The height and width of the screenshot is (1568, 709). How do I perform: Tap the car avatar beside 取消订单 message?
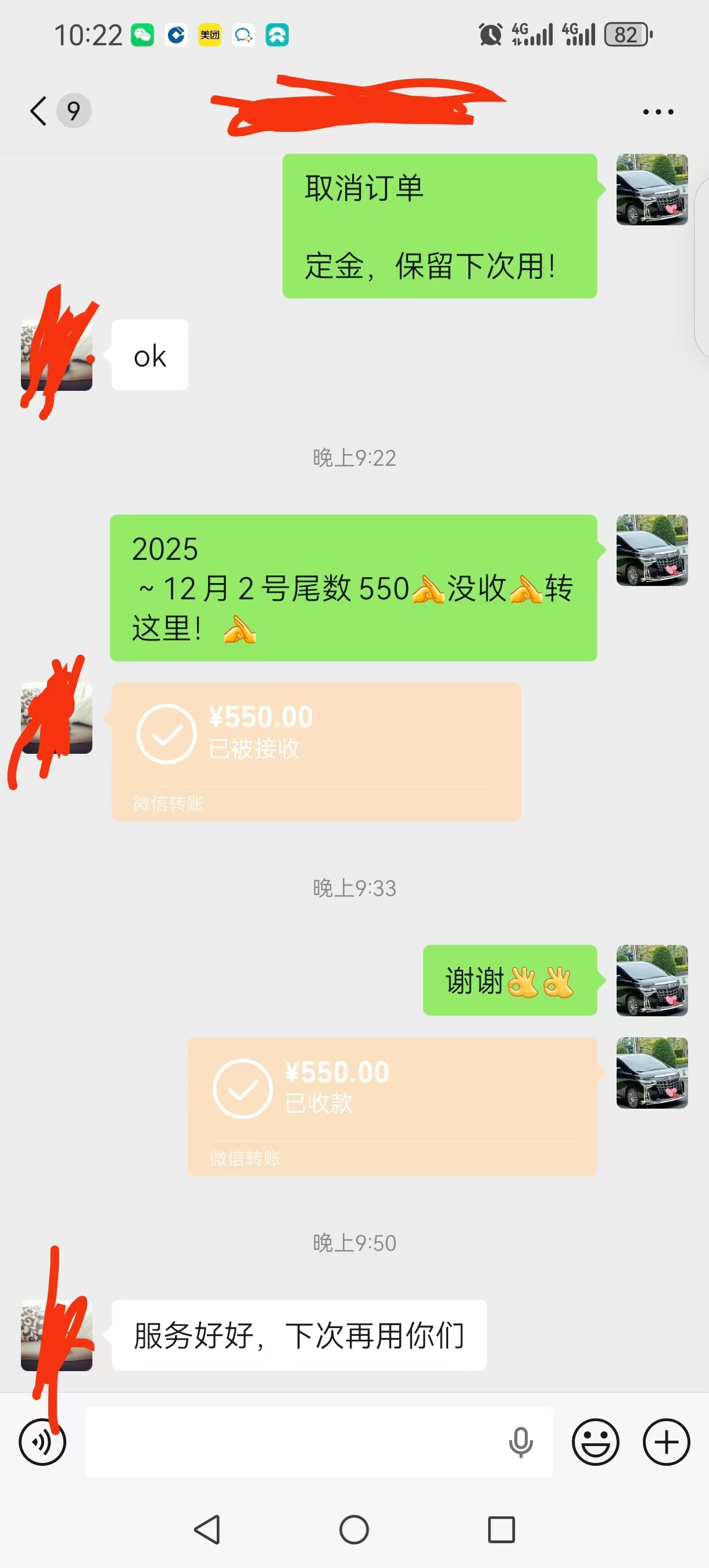[651, 189]
